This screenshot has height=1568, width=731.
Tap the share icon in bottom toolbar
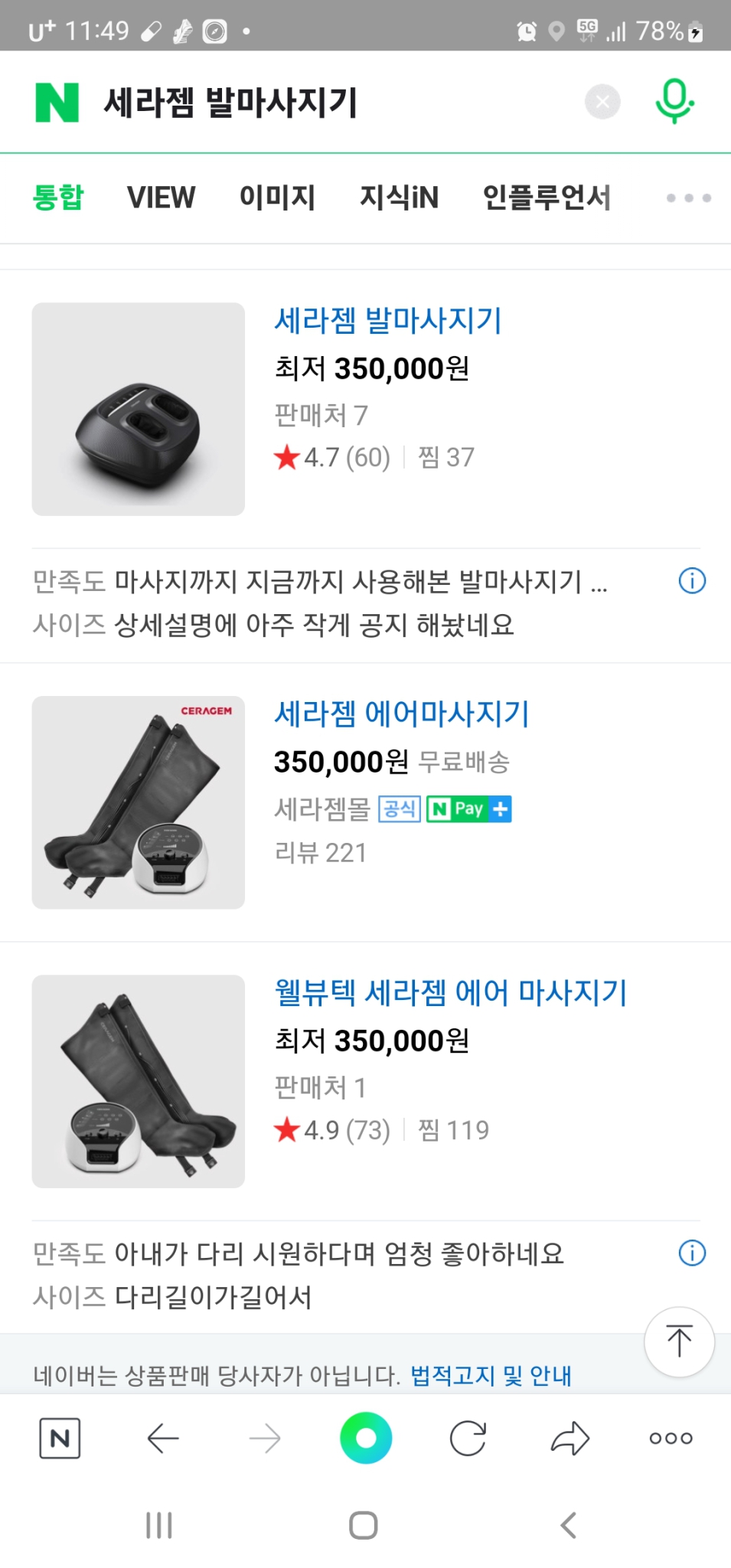point(569,1438)
